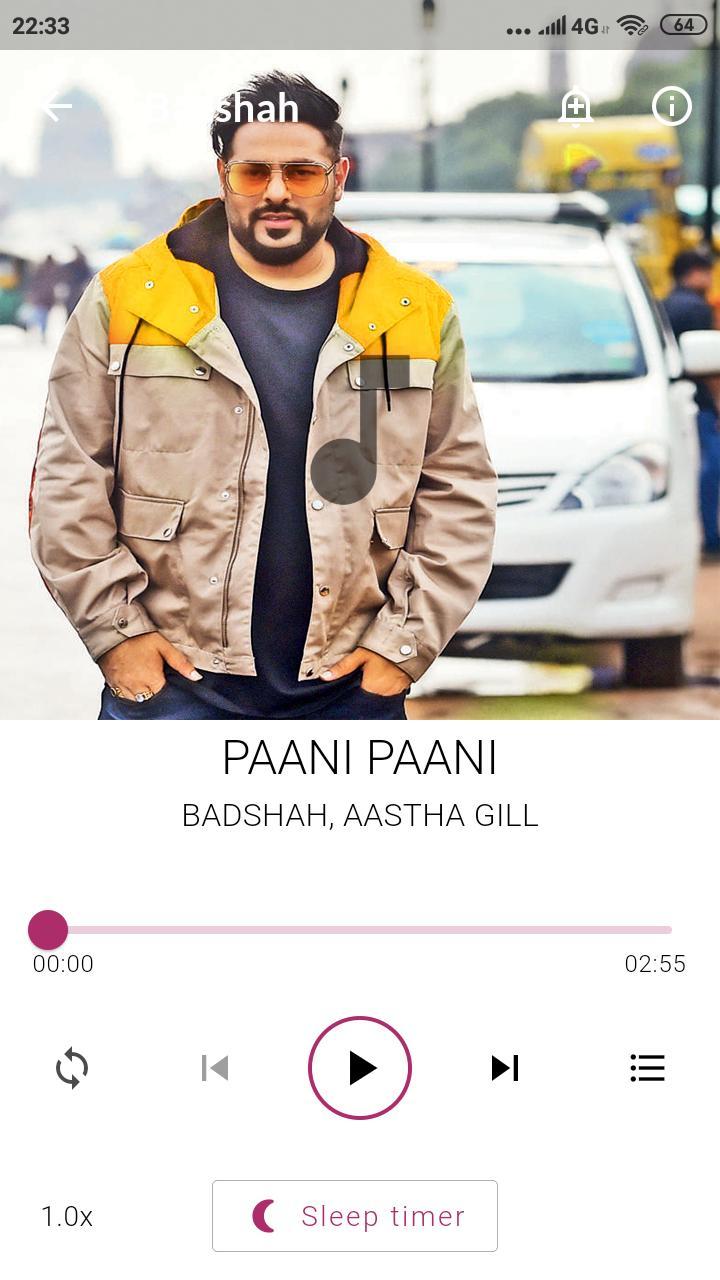Play Paani Paani song
Image resolution: width=720 pixels, height=1280 pixels.
coord(360,1068)
